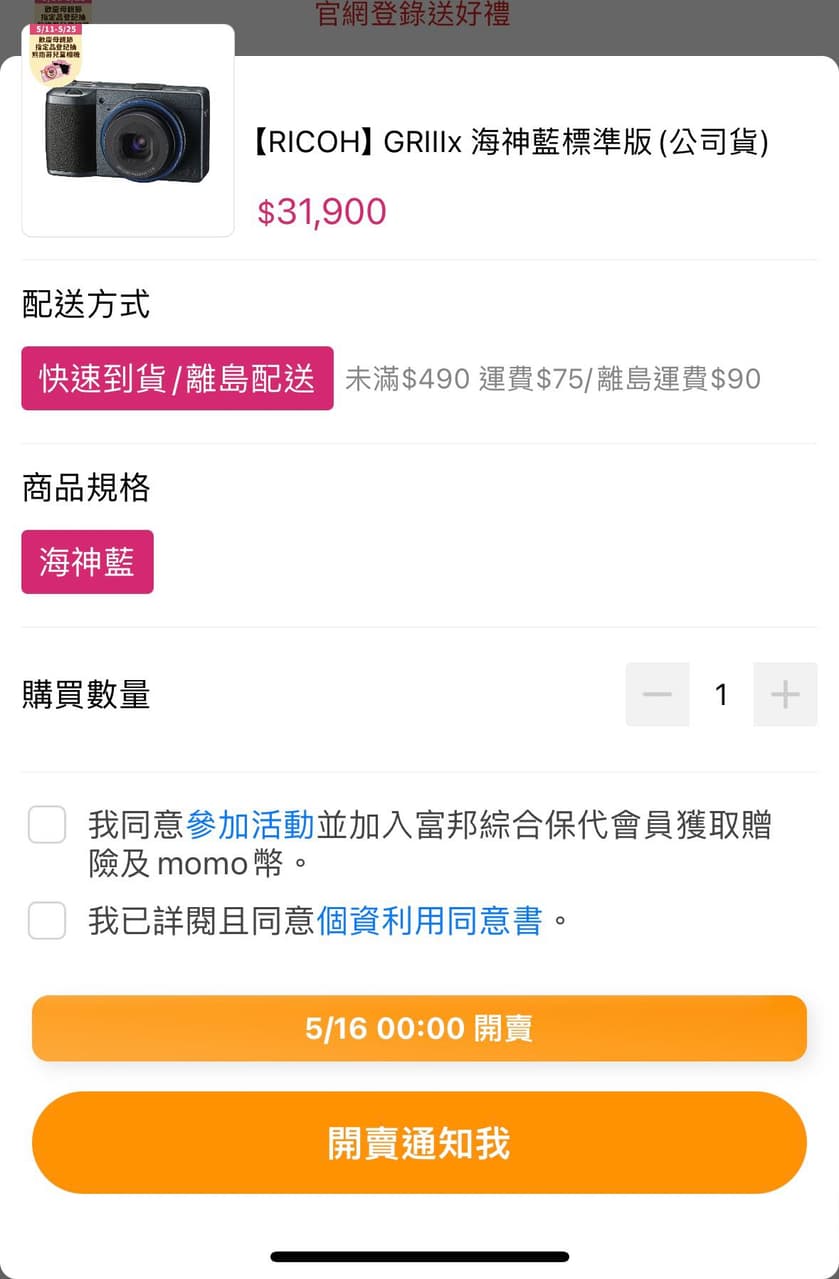
Task: Increase purchase quantity with plus button
Action: (x=785, y=694)
